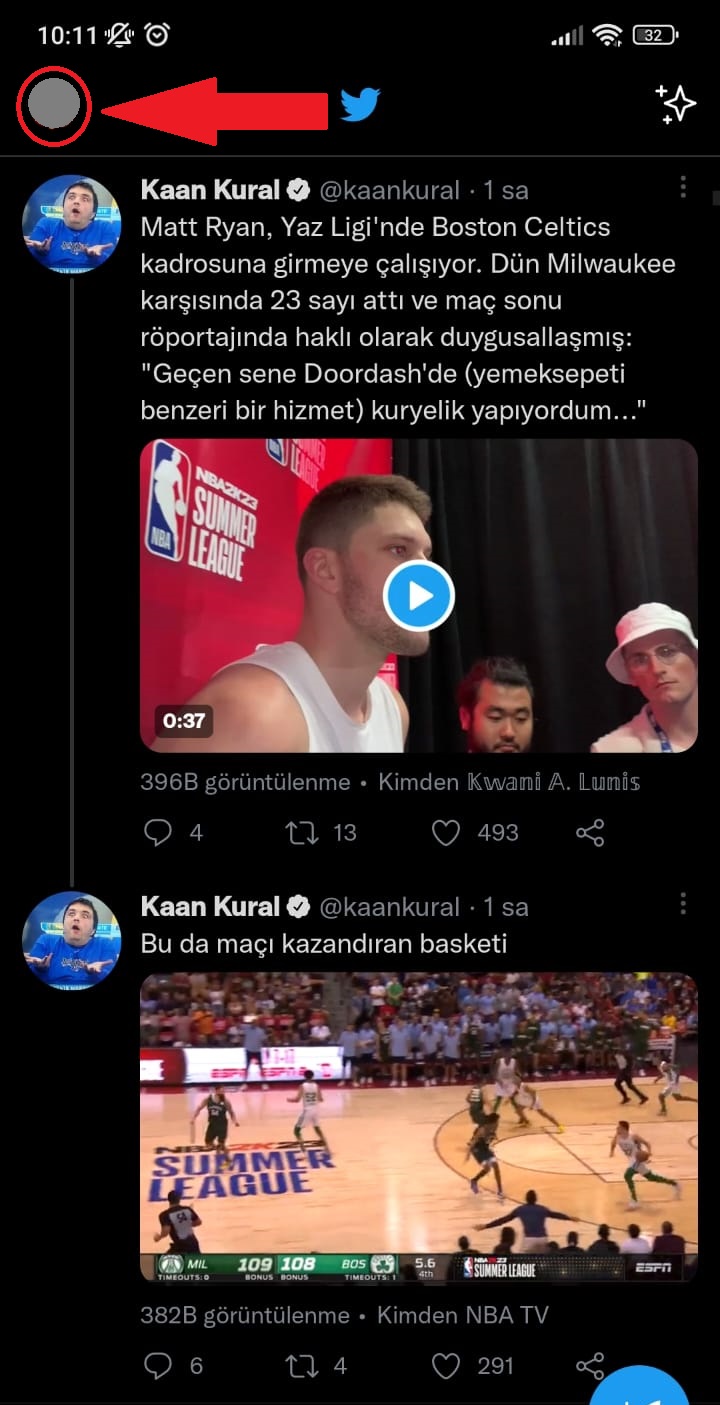The height and width of the screenshot is (1405, 720).
Task: Open Kaan Kural's avatar on the Matt Ryan tweet
Action: [x=72, y=224]
